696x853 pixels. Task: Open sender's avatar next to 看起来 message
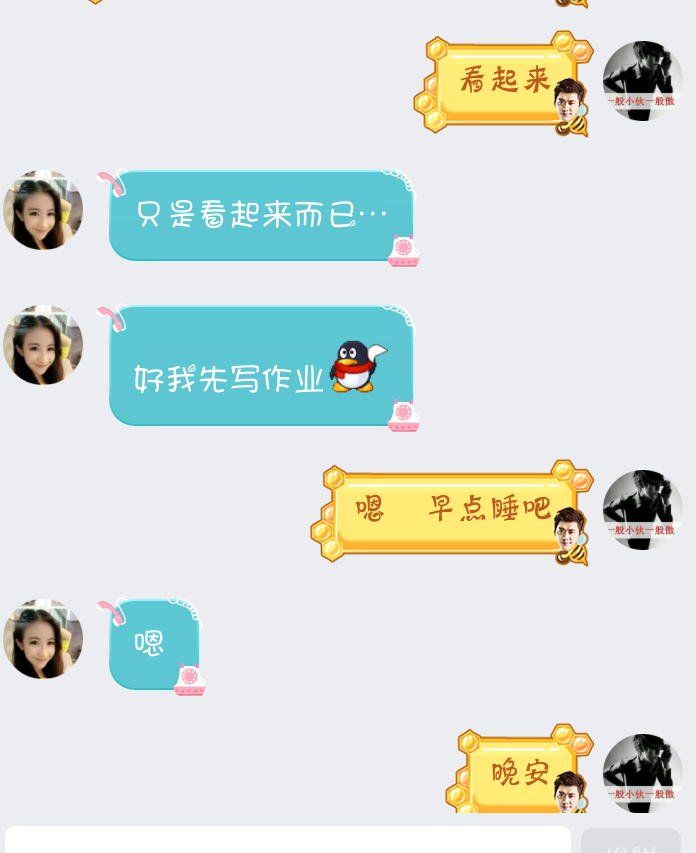[642, 81]
